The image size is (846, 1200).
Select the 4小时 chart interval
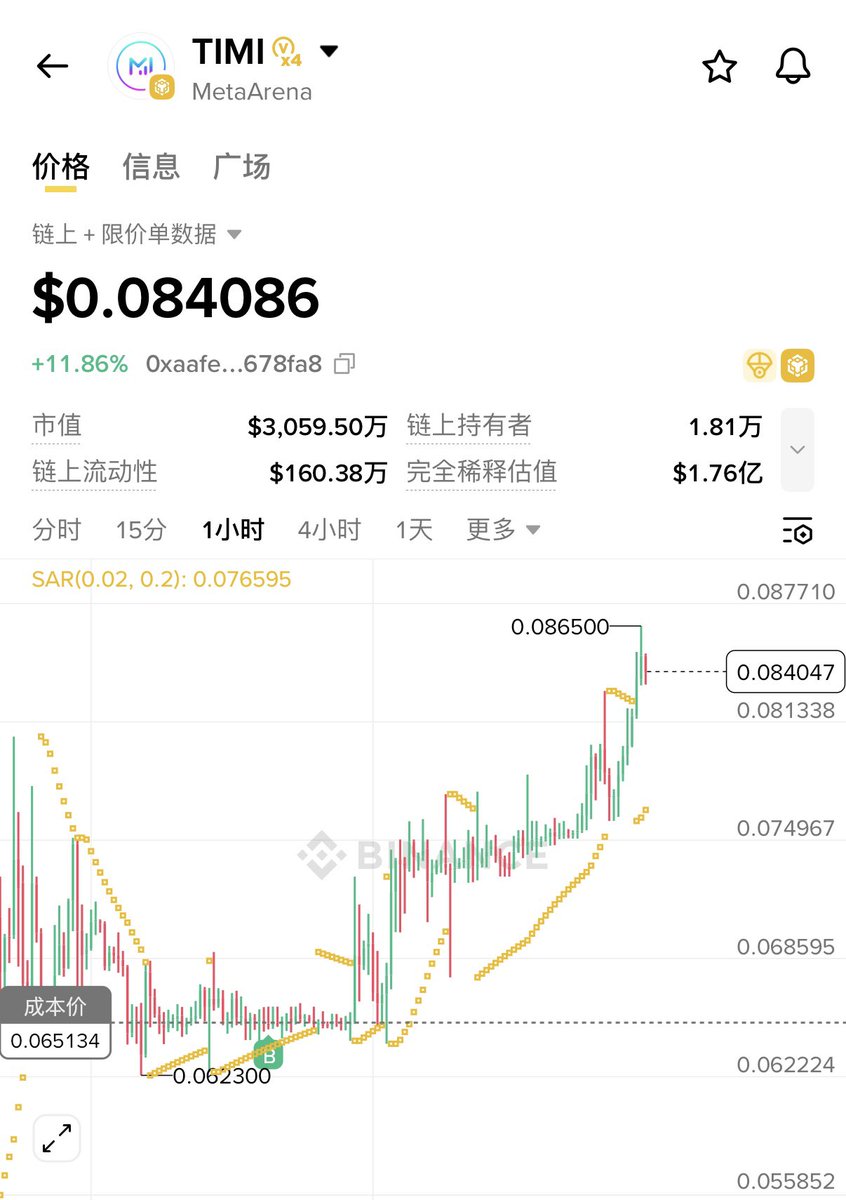329,529
